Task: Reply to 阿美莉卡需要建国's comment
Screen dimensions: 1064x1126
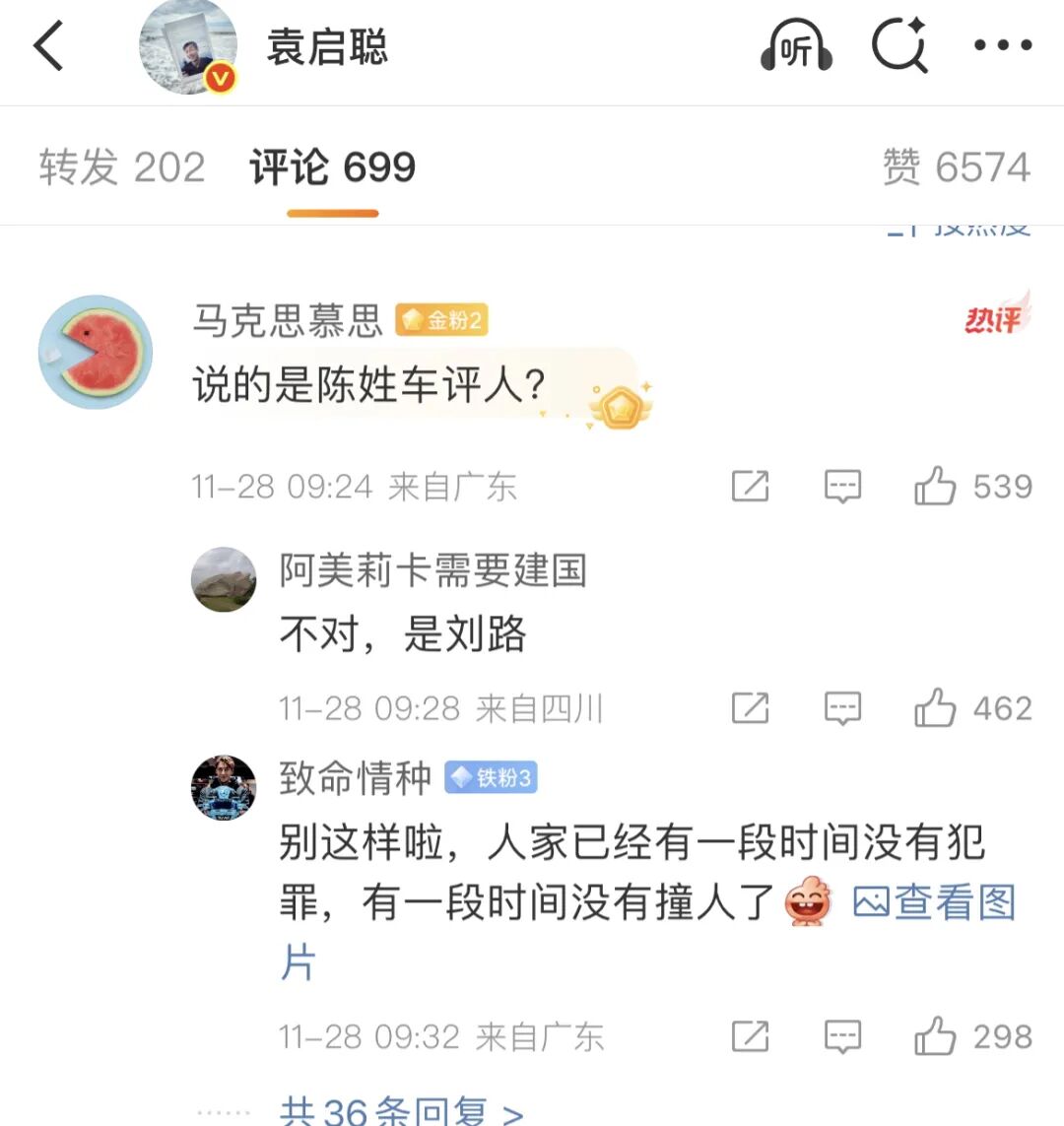Action: [842, 707]
